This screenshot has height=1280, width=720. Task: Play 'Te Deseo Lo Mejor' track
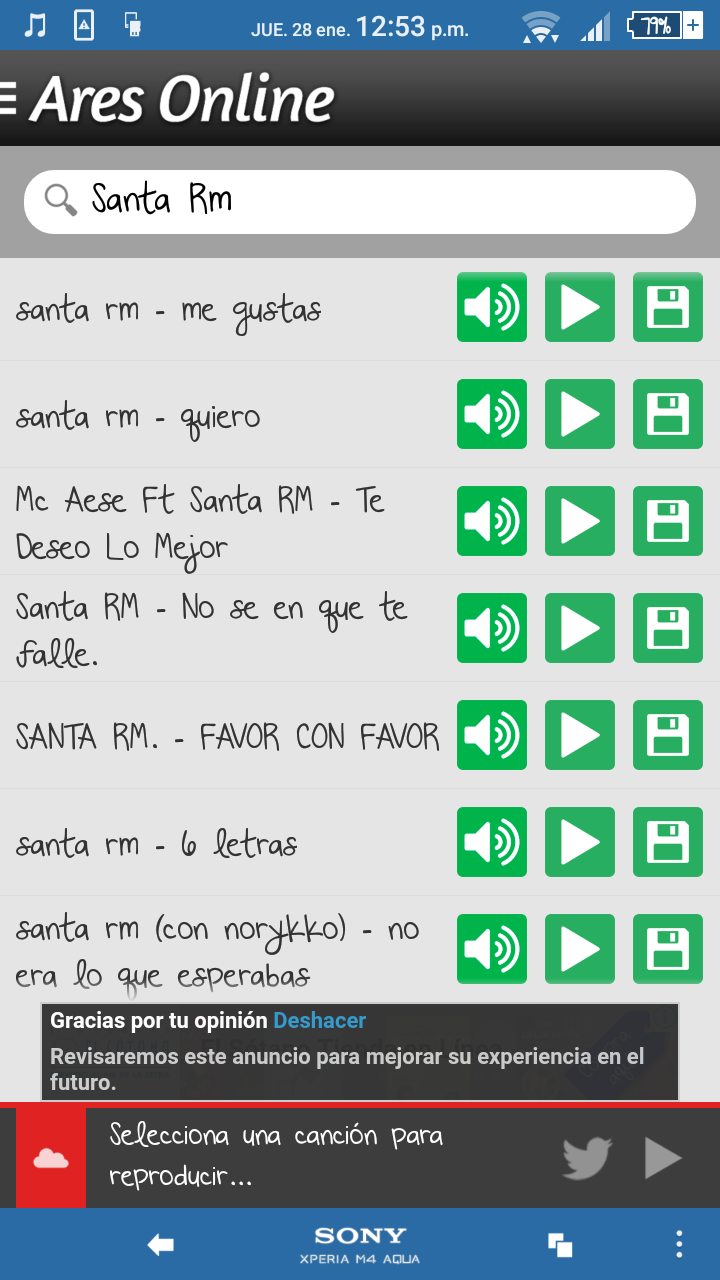pos(580,521)
